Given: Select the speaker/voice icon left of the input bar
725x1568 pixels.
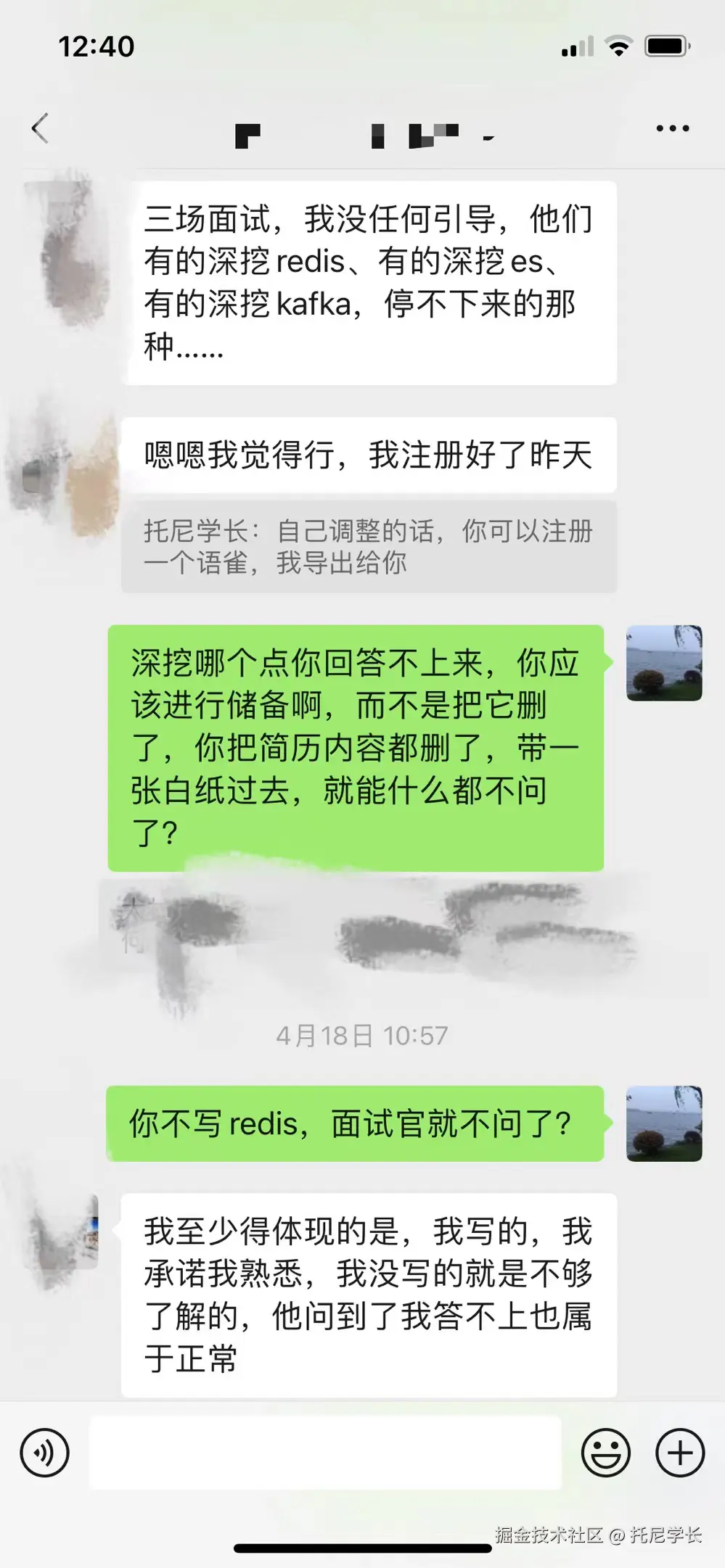Looking at the screenshot, I should point(45,1453).
